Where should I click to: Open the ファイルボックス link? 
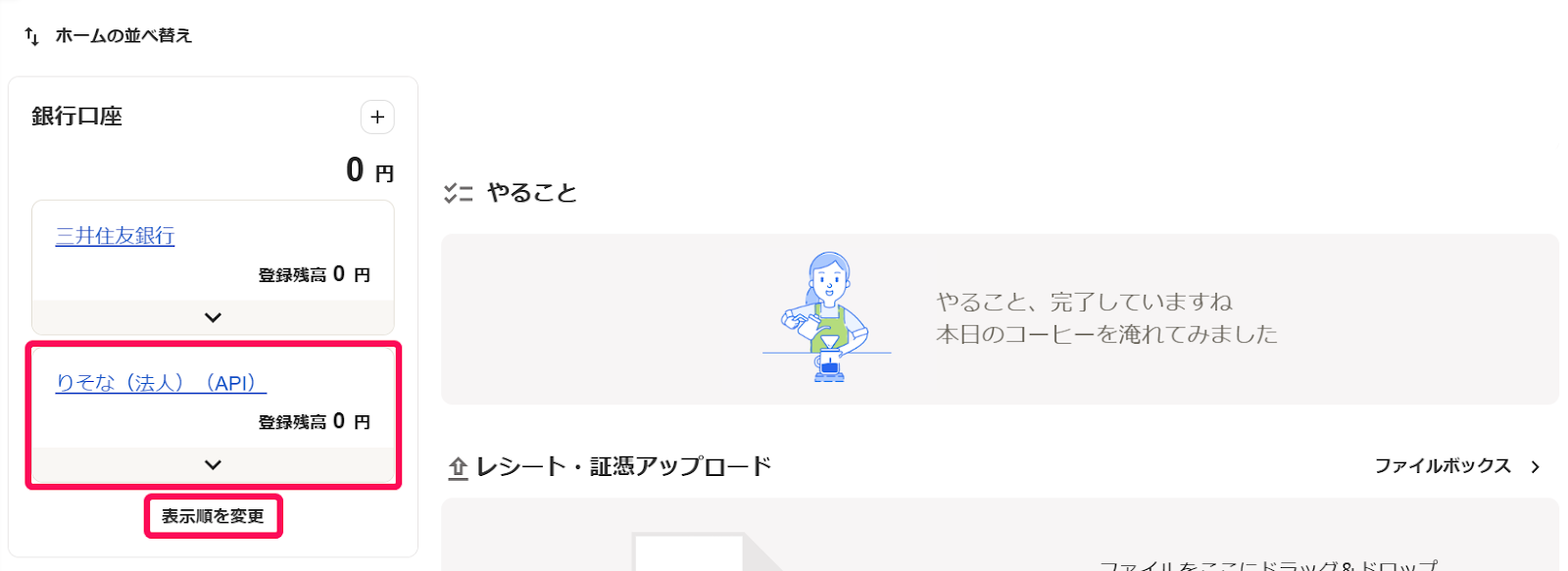click(x=1456, y=466)
